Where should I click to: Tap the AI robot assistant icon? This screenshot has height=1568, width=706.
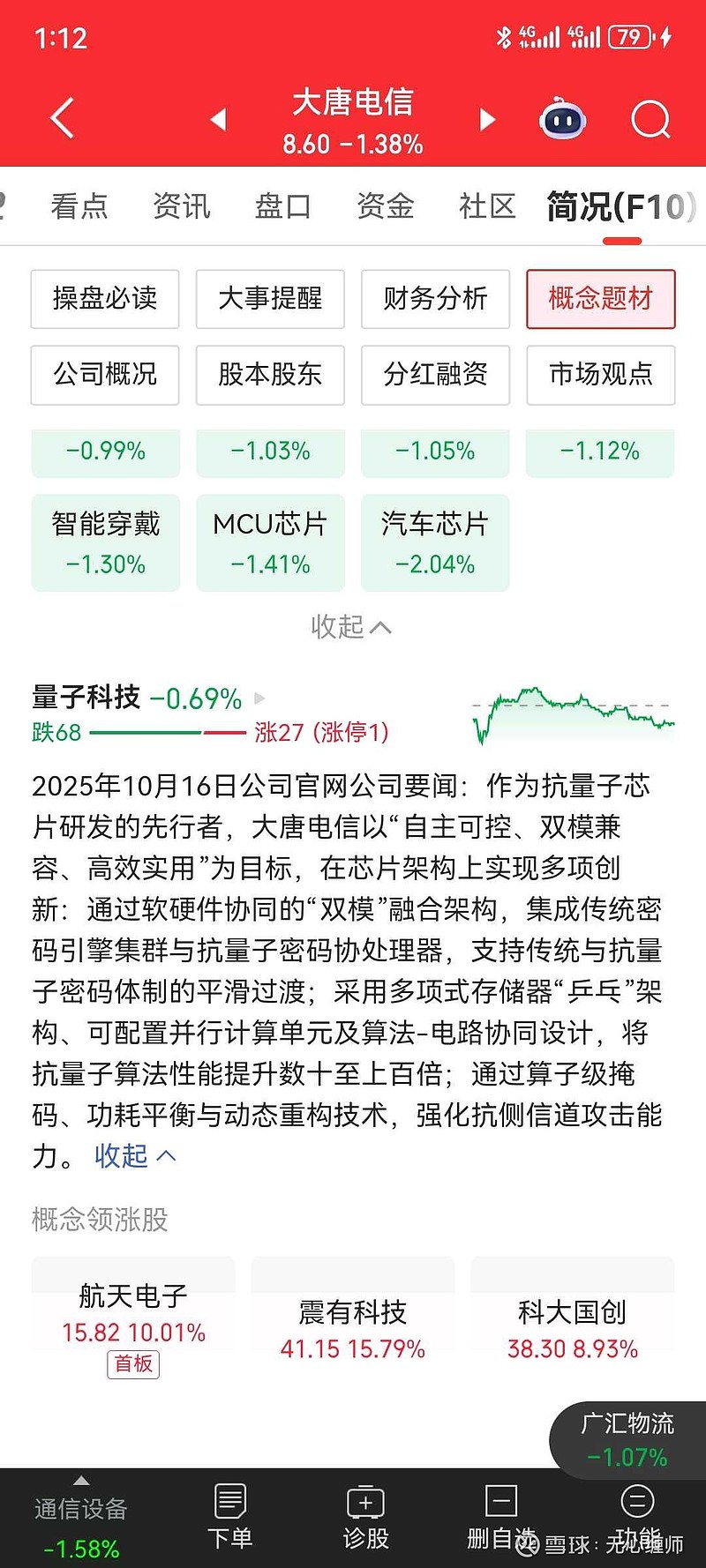[x=561, y=120]
